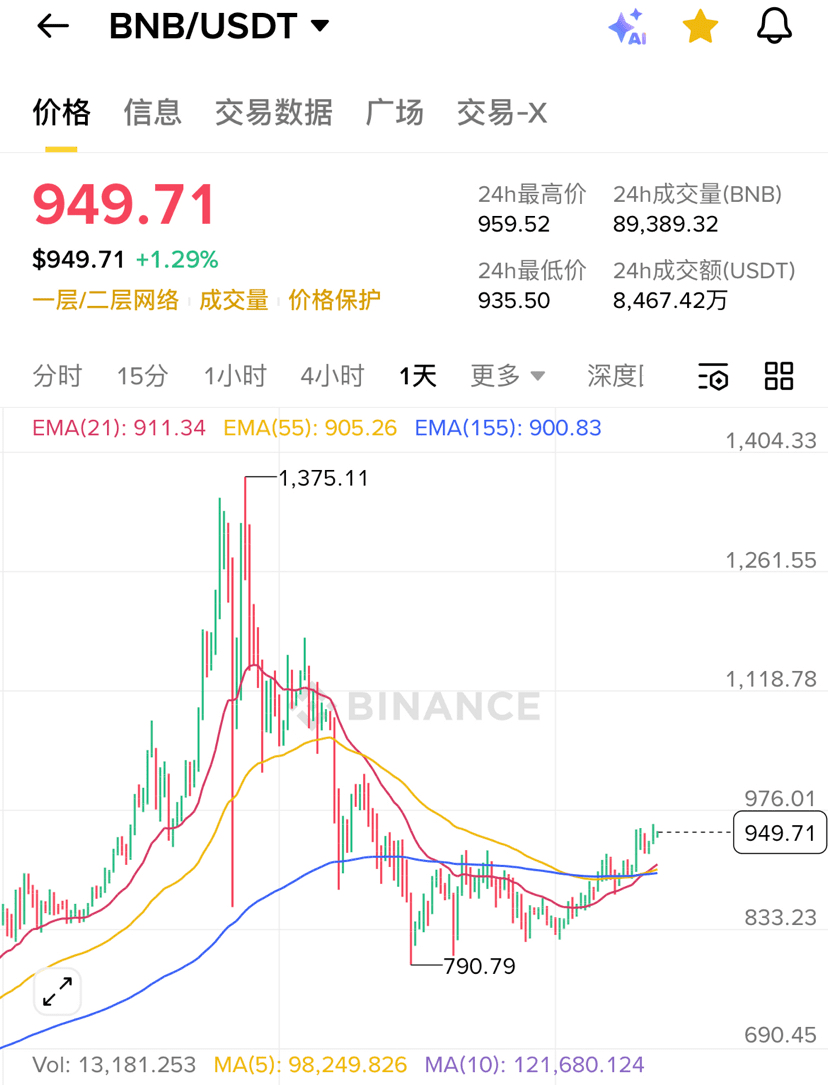Go back using the top arrow
Screen dimensions: 828x1085
pyautogui.click(x=52, y=27)
